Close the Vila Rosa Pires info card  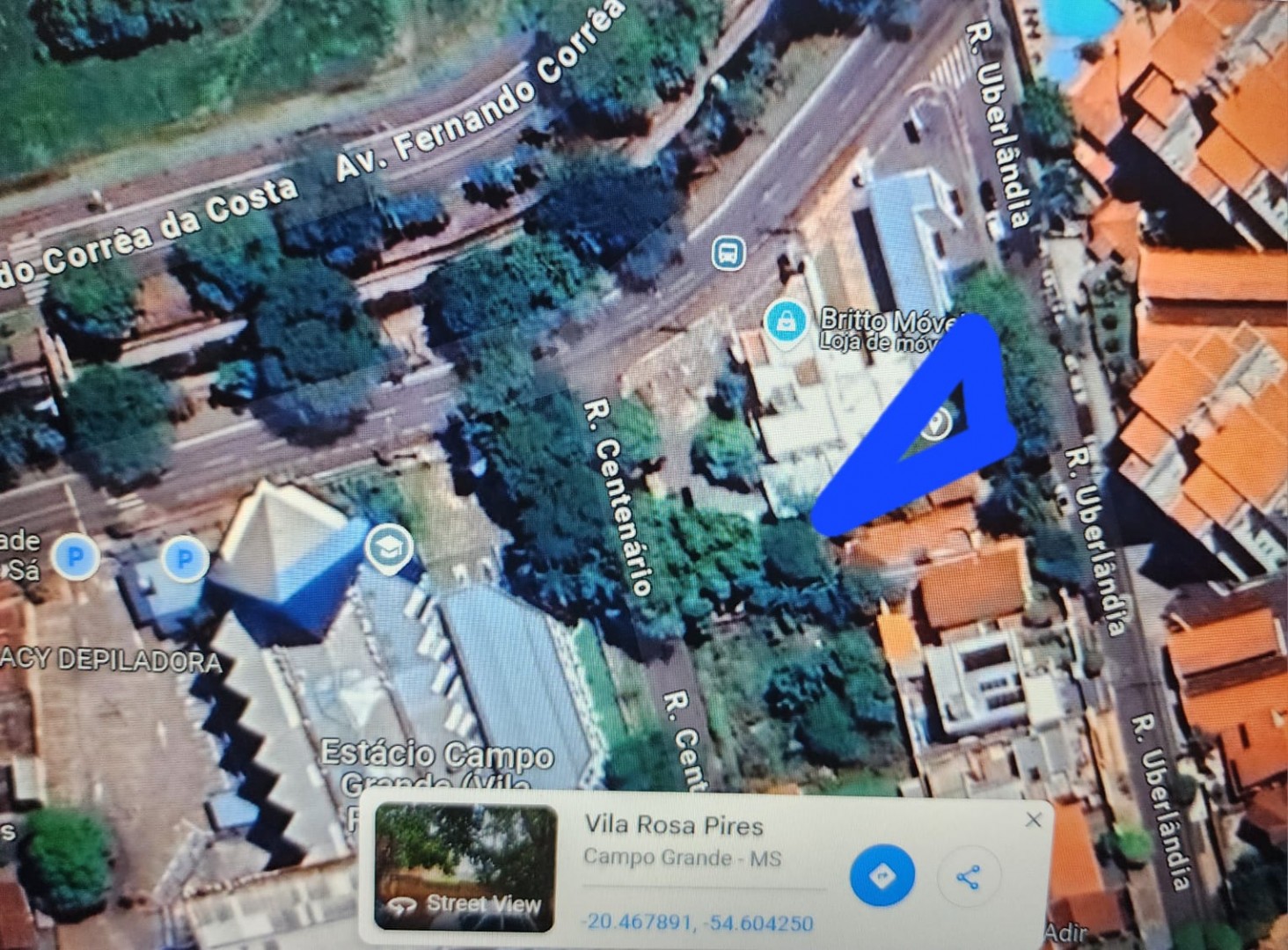(1033, 819)
